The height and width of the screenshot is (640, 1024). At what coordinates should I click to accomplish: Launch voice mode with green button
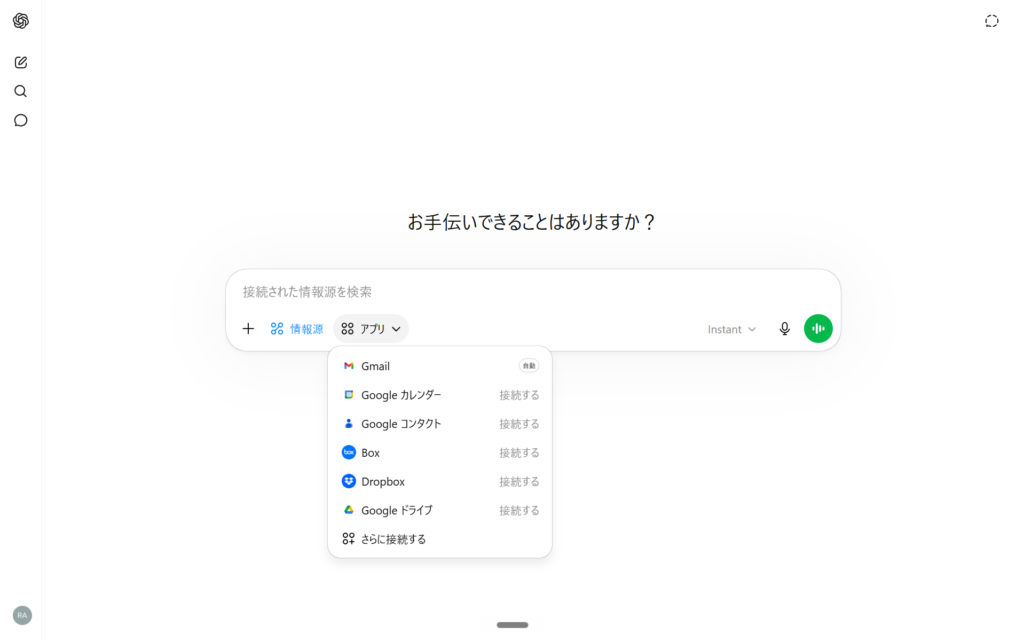(818, 328)
